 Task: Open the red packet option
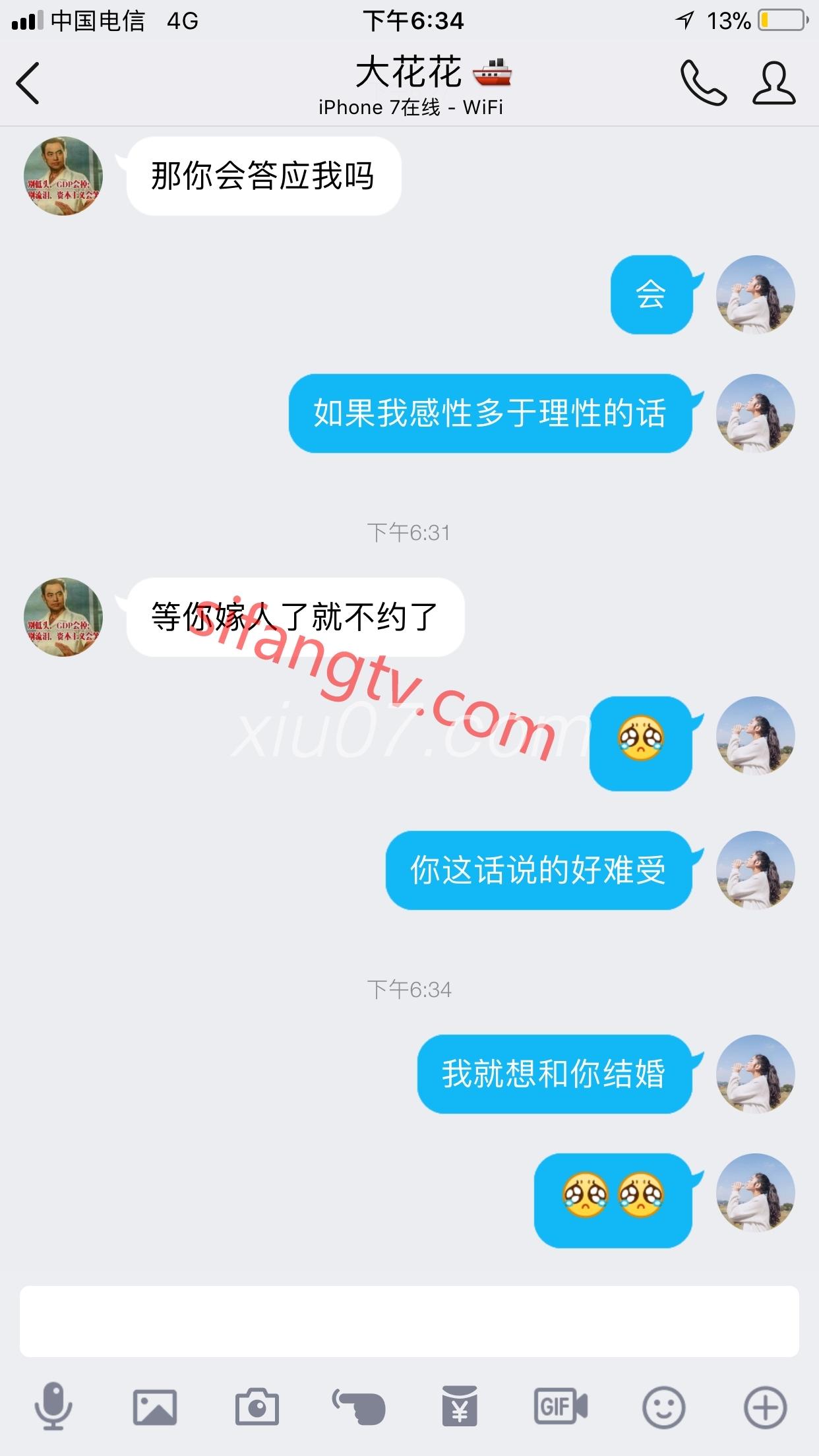click(460, 1407)
